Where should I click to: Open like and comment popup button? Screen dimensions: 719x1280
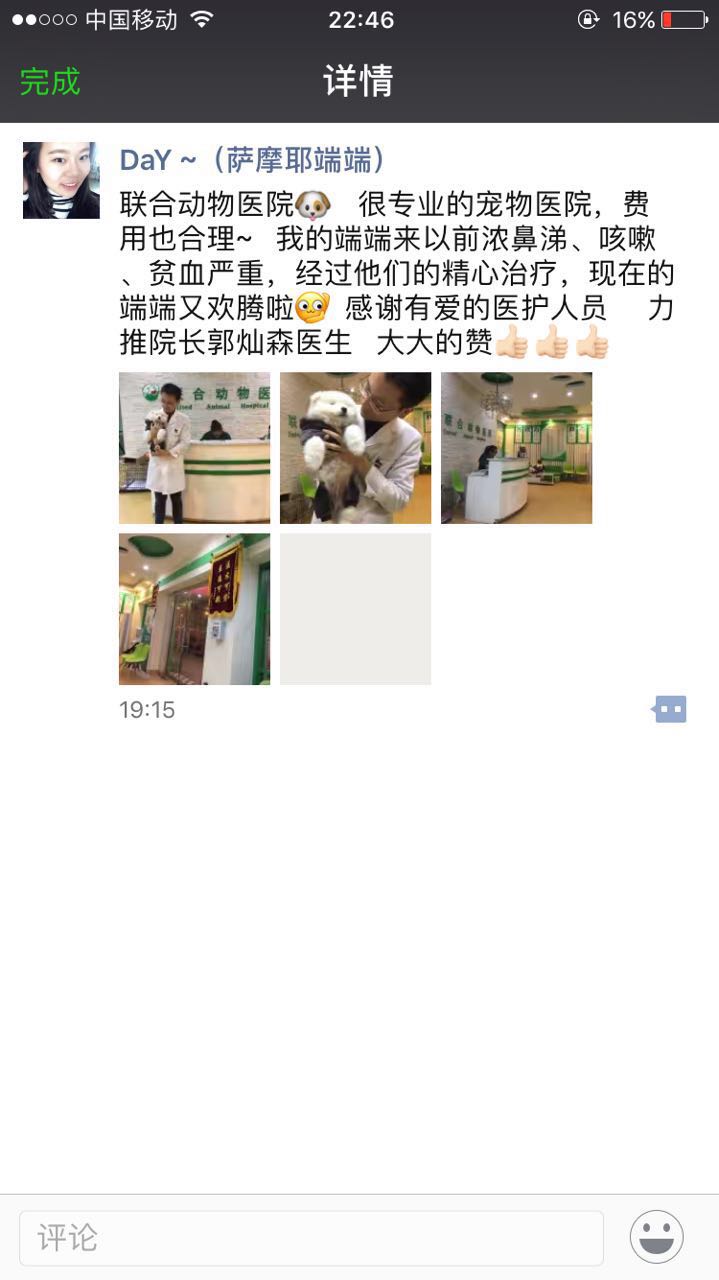click(669, 710)
